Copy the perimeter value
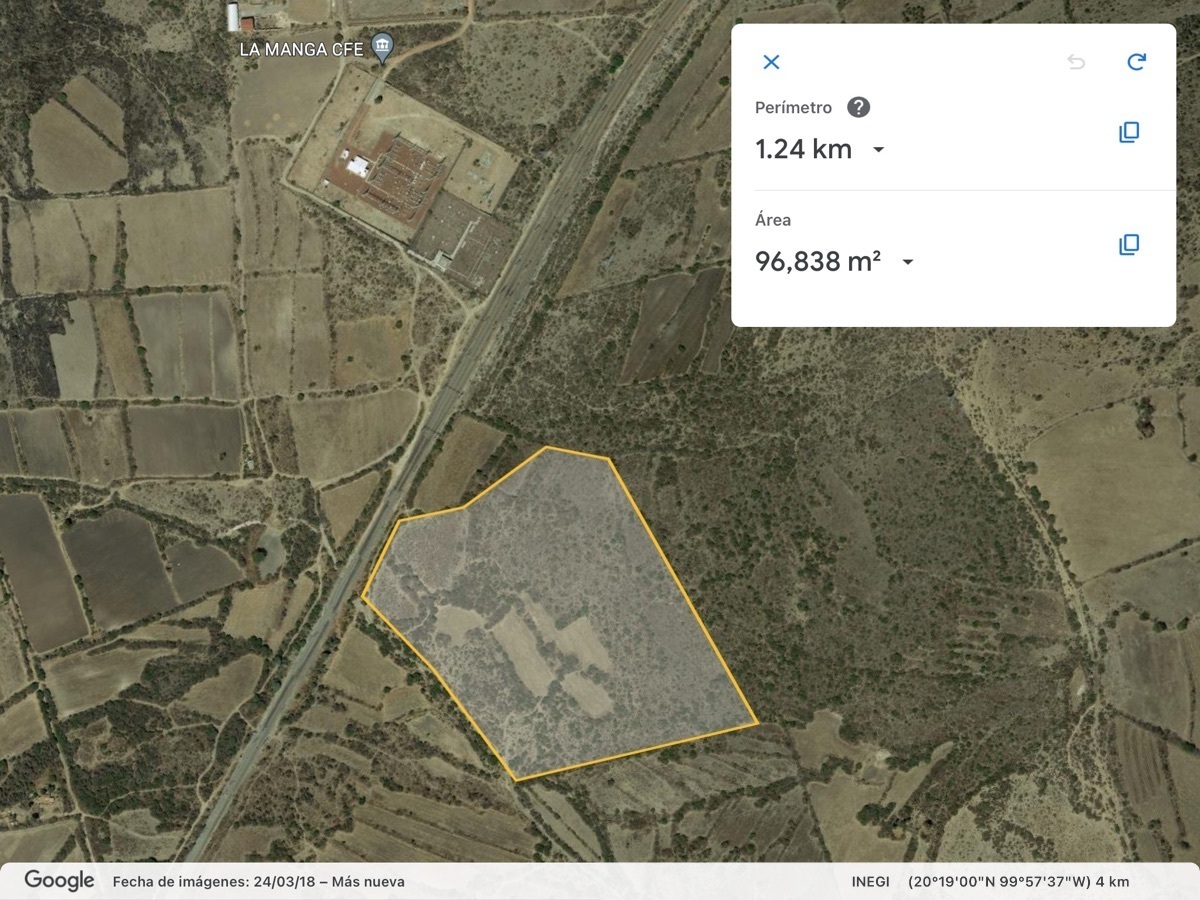Viewport: 1200px width, 900px height. point(1129,132)
